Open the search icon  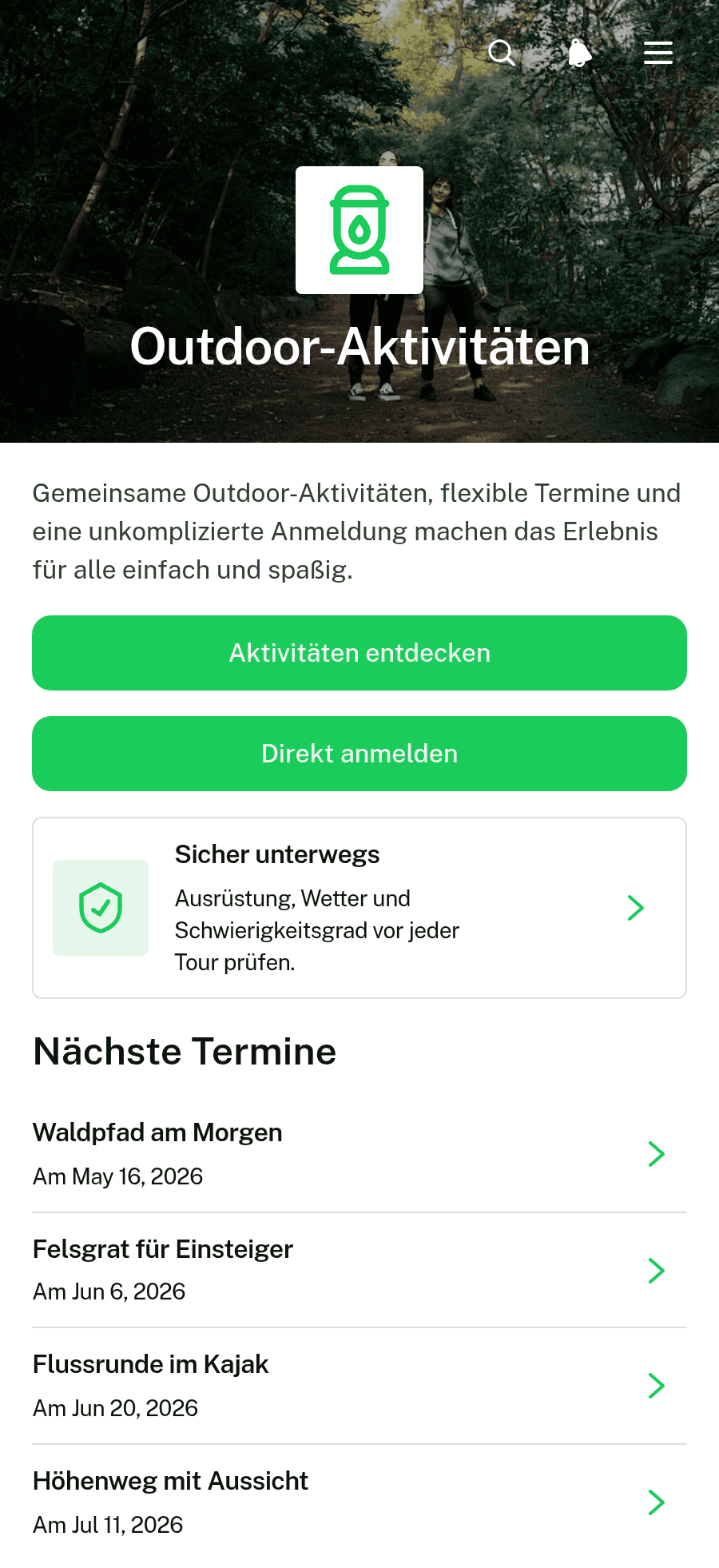pyautogui.click(x=502, y=53)
